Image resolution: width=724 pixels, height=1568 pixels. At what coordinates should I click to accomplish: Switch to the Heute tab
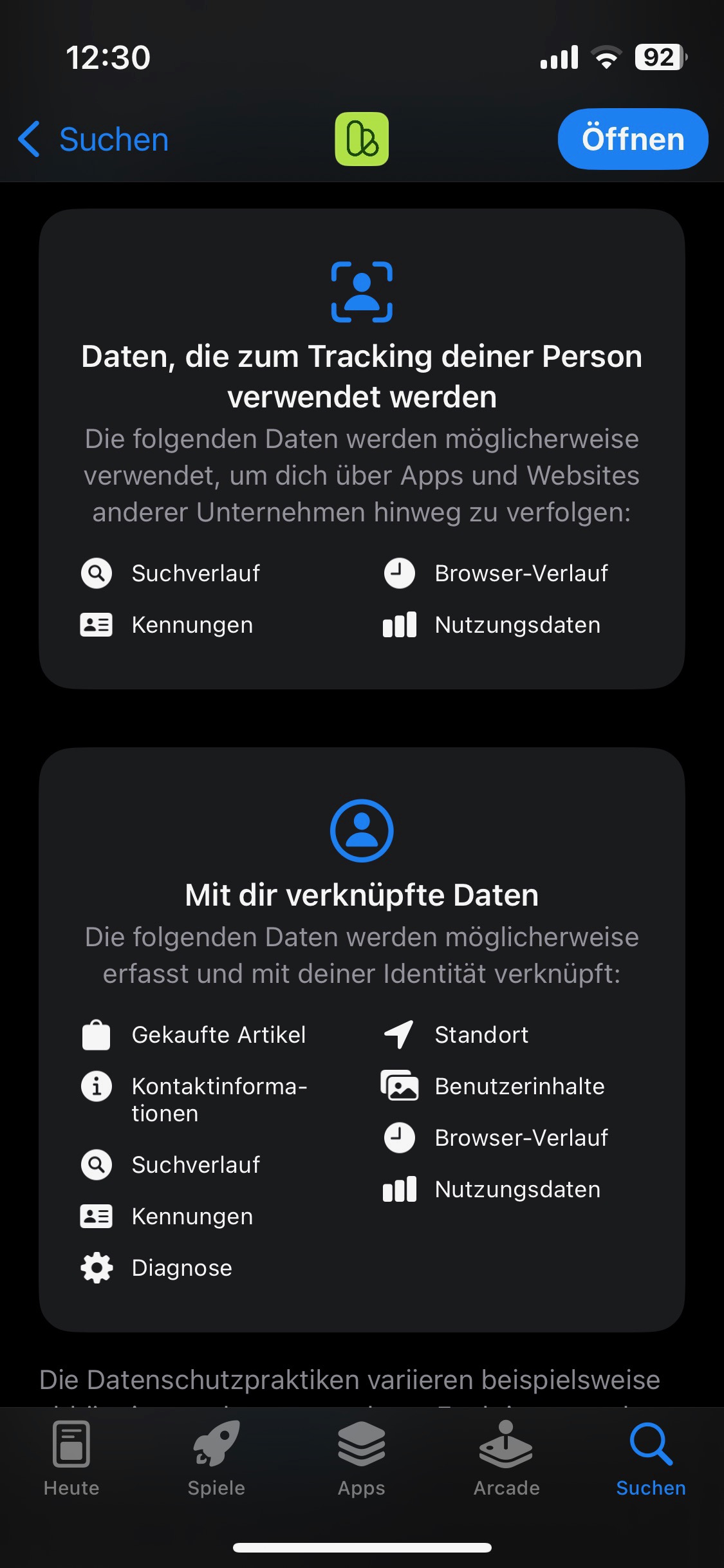click(x=71, y=1459)
